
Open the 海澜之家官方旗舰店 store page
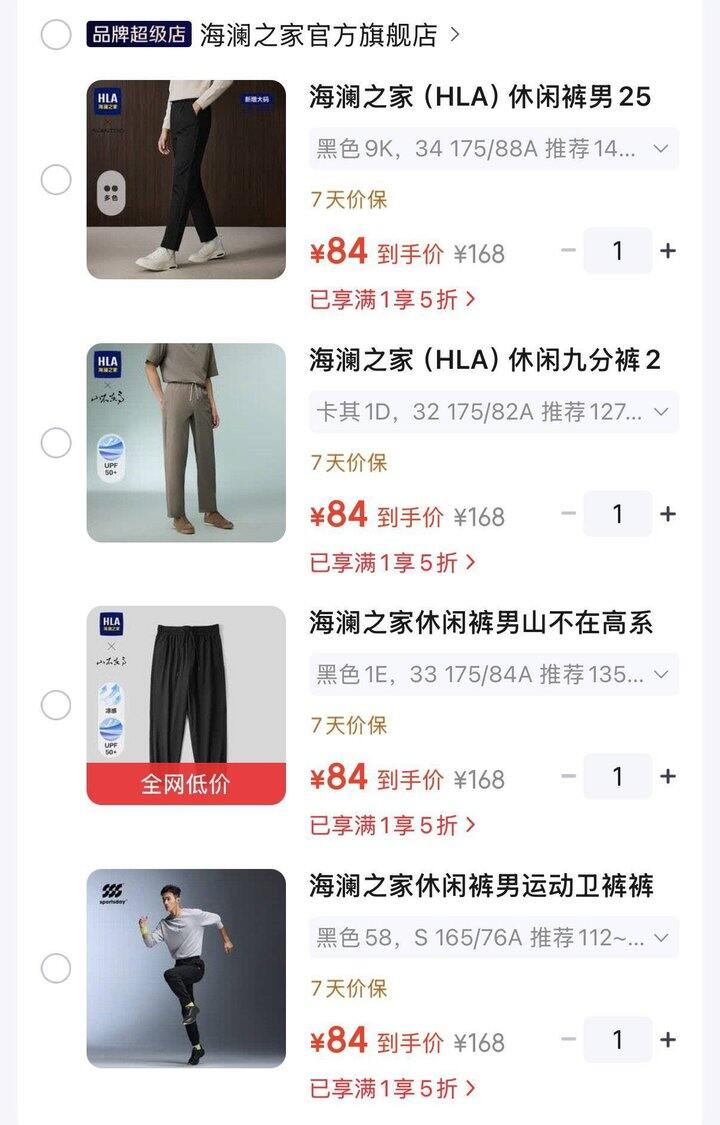[x=329, y=34]
